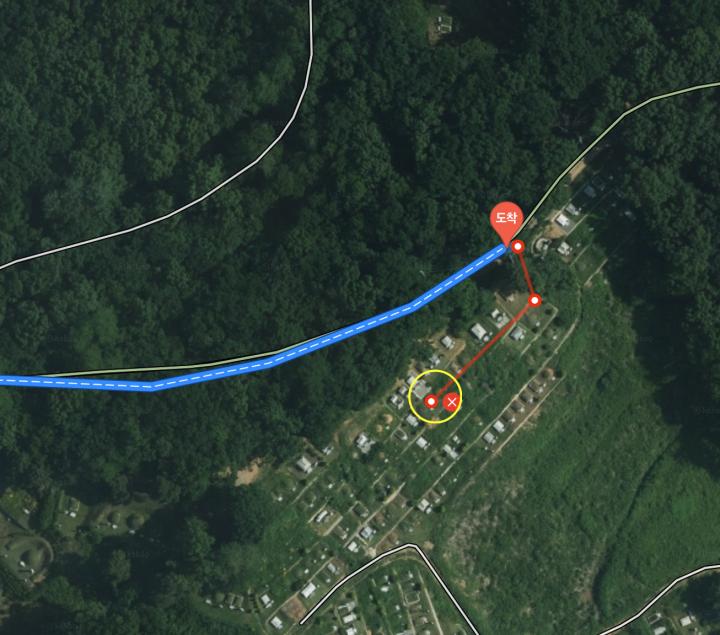
Task: Select the waypoint next to the 도착 pin
Action: click(x=518, y=246)
